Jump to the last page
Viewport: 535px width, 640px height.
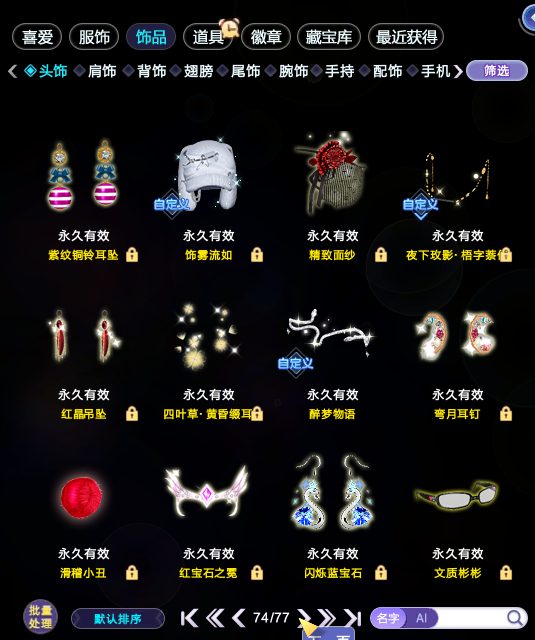353,618
